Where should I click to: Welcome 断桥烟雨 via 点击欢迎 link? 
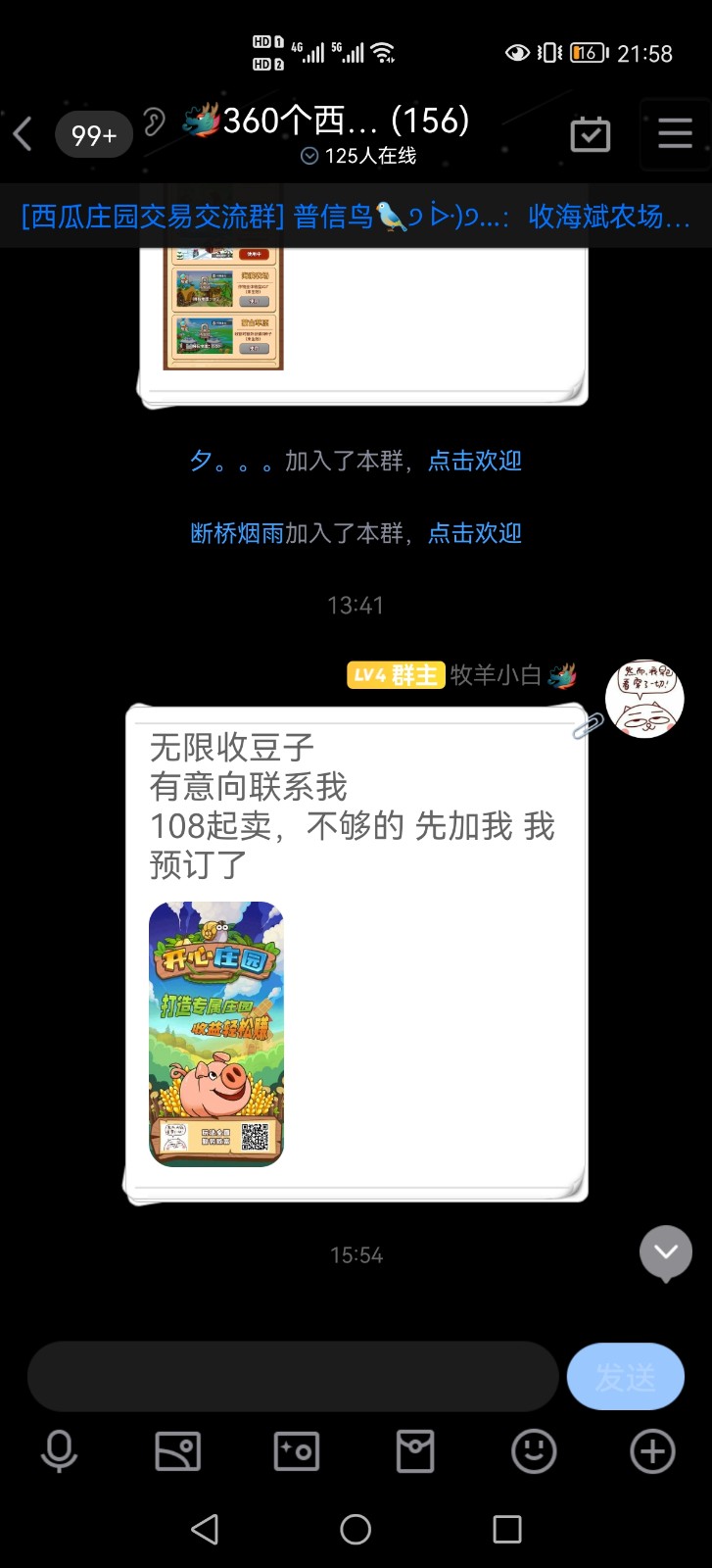coord(475,533)
